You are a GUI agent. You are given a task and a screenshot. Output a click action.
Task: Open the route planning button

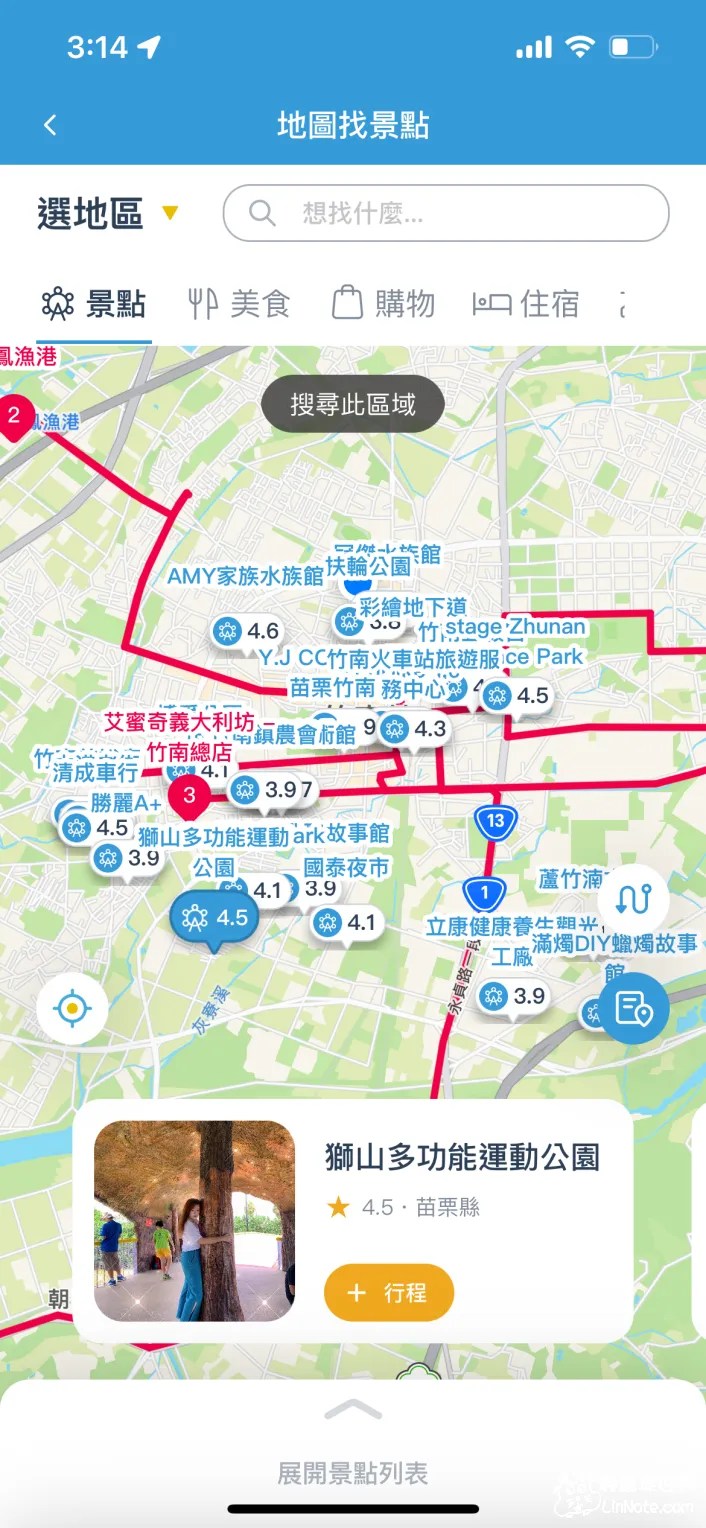click(633, 900)
